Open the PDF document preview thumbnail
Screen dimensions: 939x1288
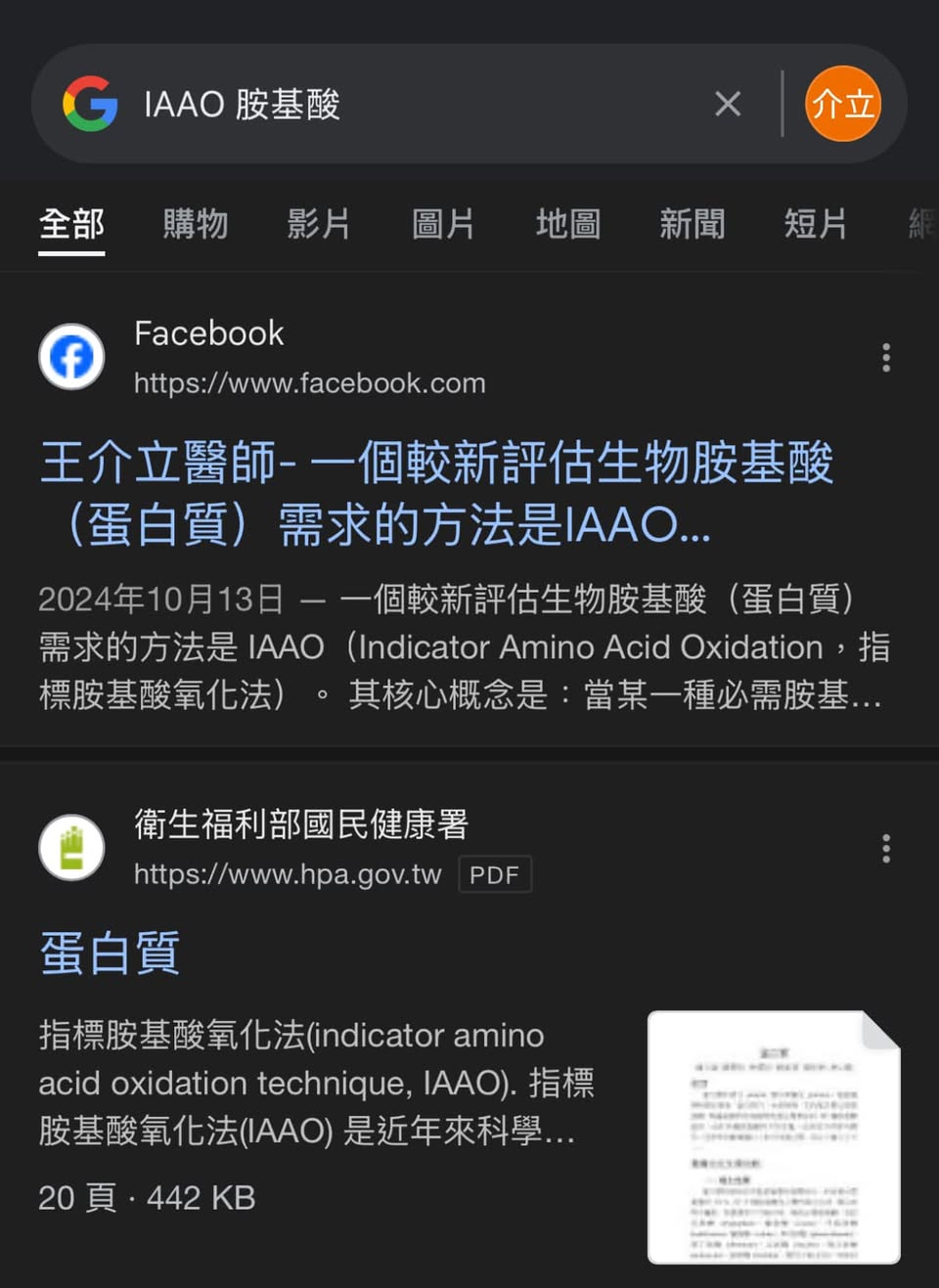(x=774, y=1136)
